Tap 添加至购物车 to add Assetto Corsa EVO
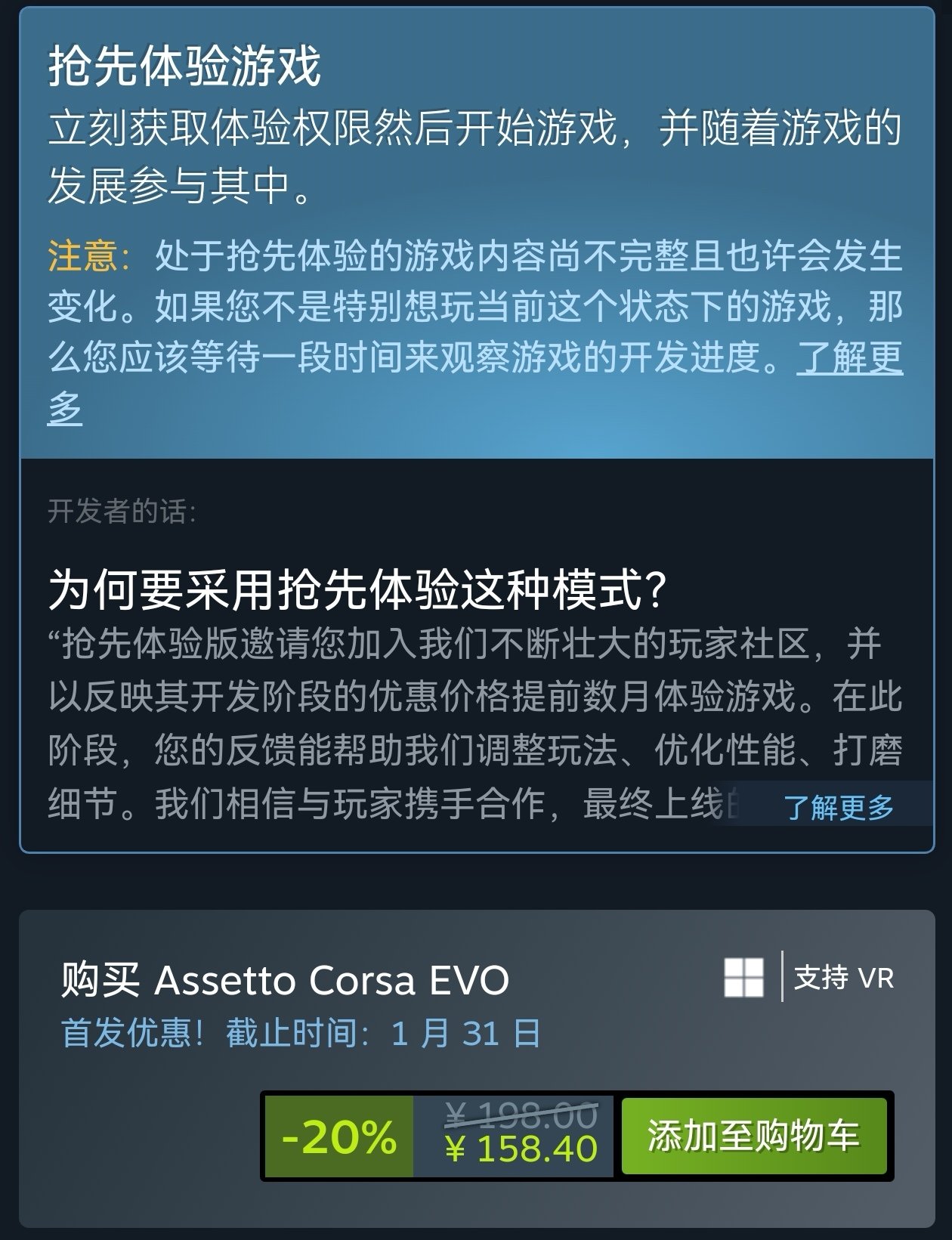Image resolution: width=952 pixels, height=1240 pixels. point(753,1136)
